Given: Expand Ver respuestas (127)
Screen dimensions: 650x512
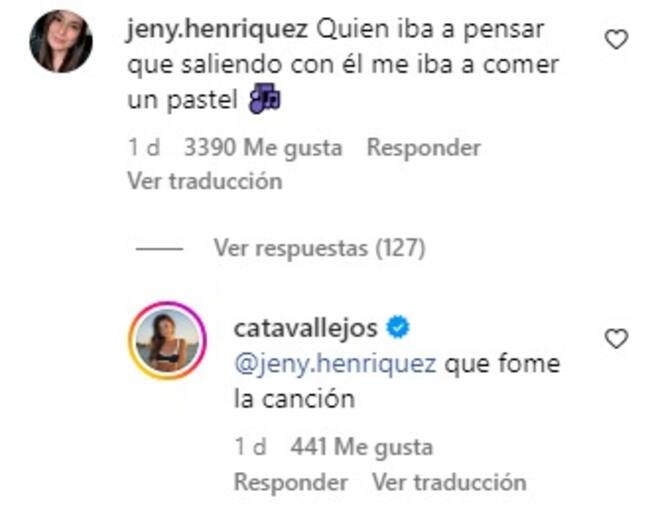Looking at the screenshot, I should click(319, 249).
